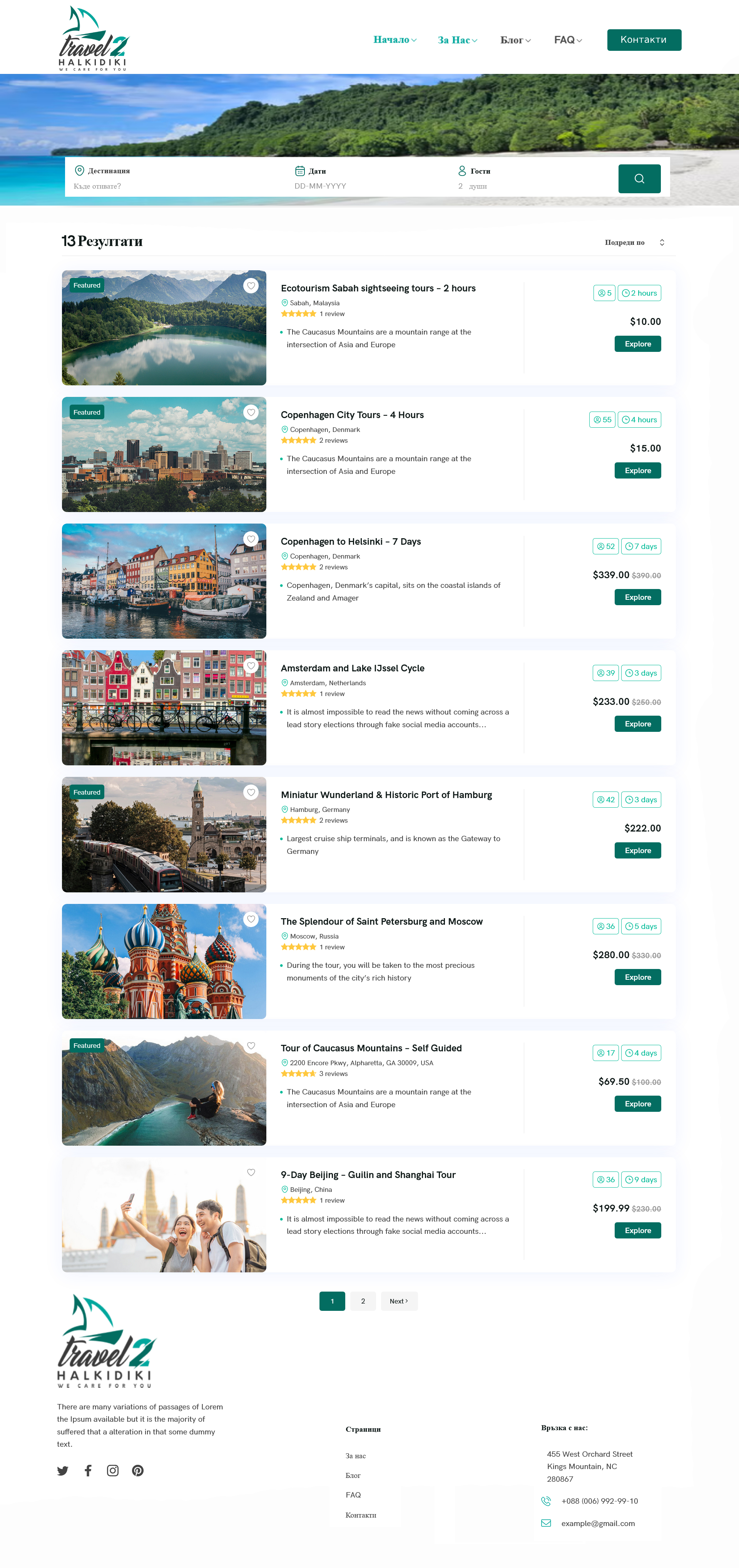Tap Next in the pagination
The width and height of the screenshot is (739, 1568).
(x=399, y=1301)
